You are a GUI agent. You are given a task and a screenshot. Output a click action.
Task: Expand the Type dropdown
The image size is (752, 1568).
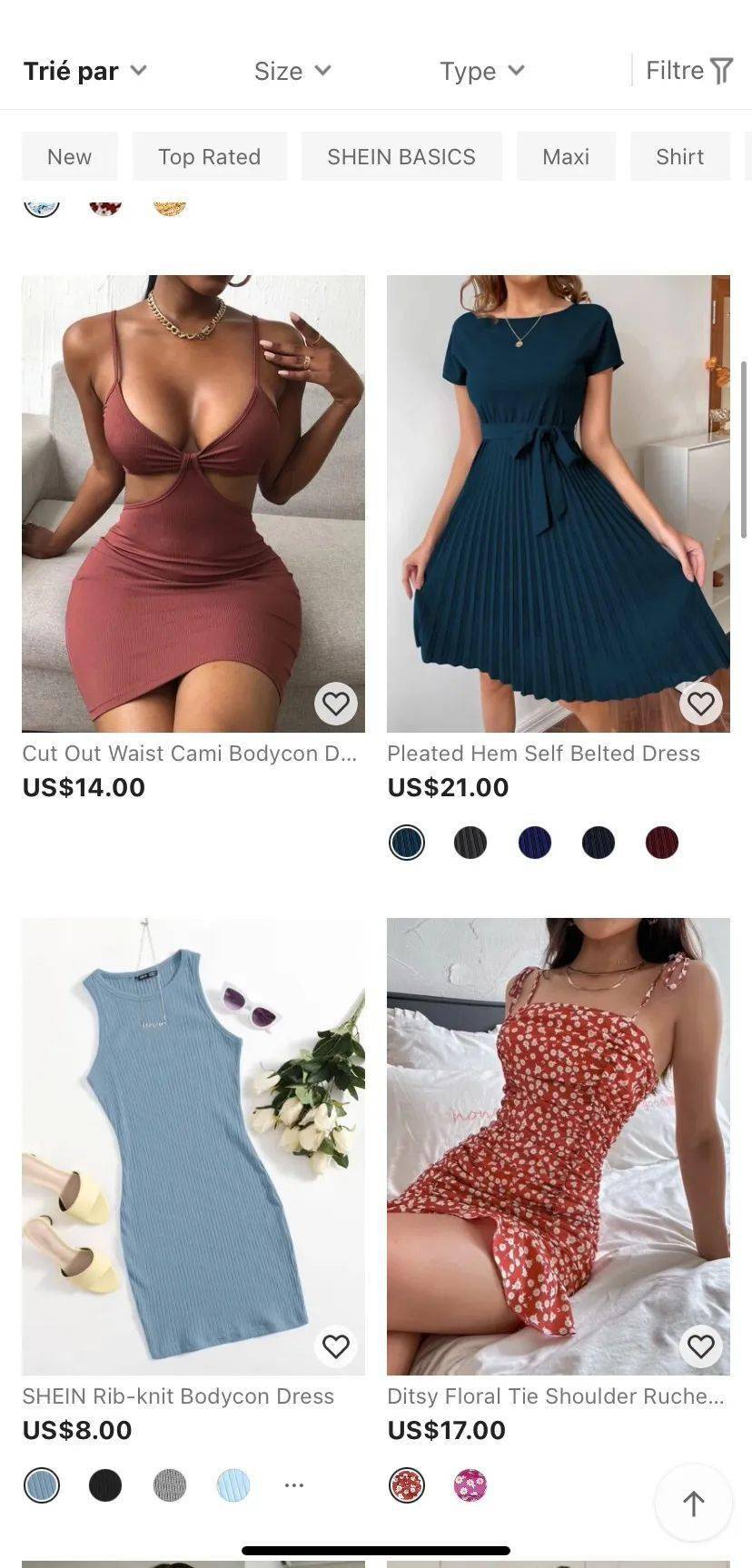pyautogui.click(x=481, y=71)
